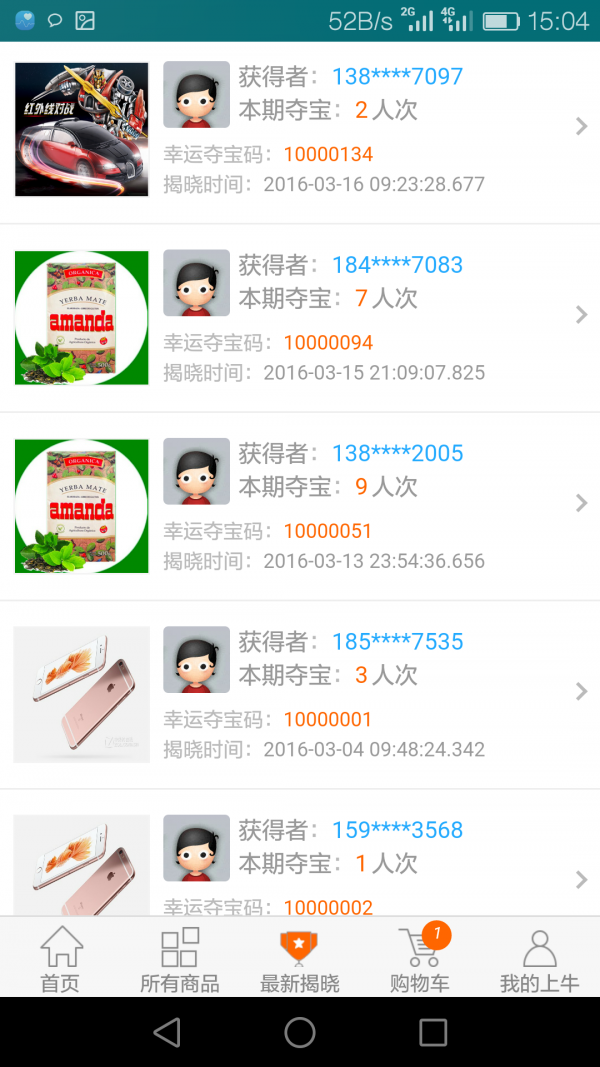Select the 最新揭晓 tab
Viewport: 600px width, 1067px height.
click(300, 958)
